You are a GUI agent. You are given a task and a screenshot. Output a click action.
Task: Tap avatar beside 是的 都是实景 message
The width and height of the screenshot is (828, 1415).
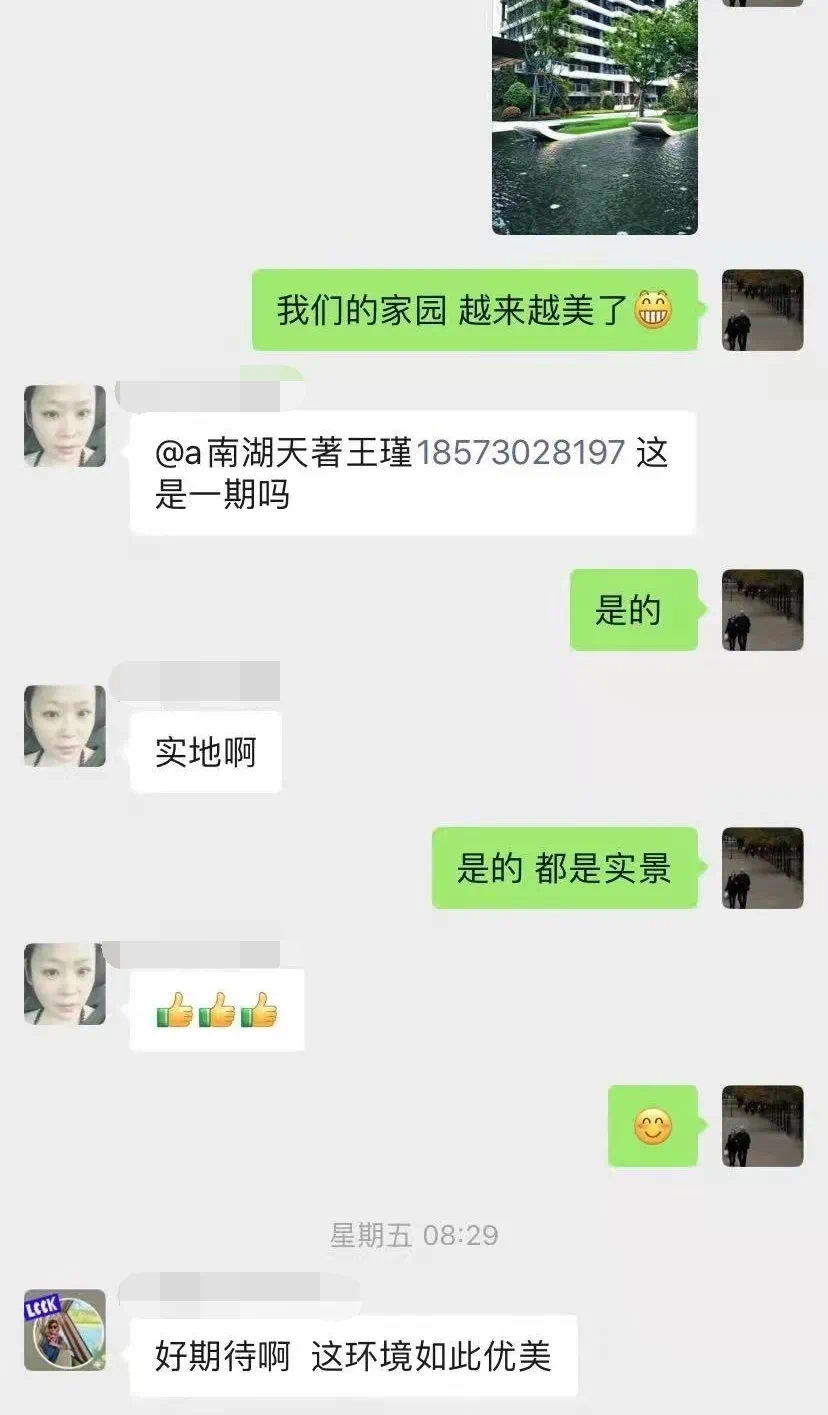click(762, 868)
